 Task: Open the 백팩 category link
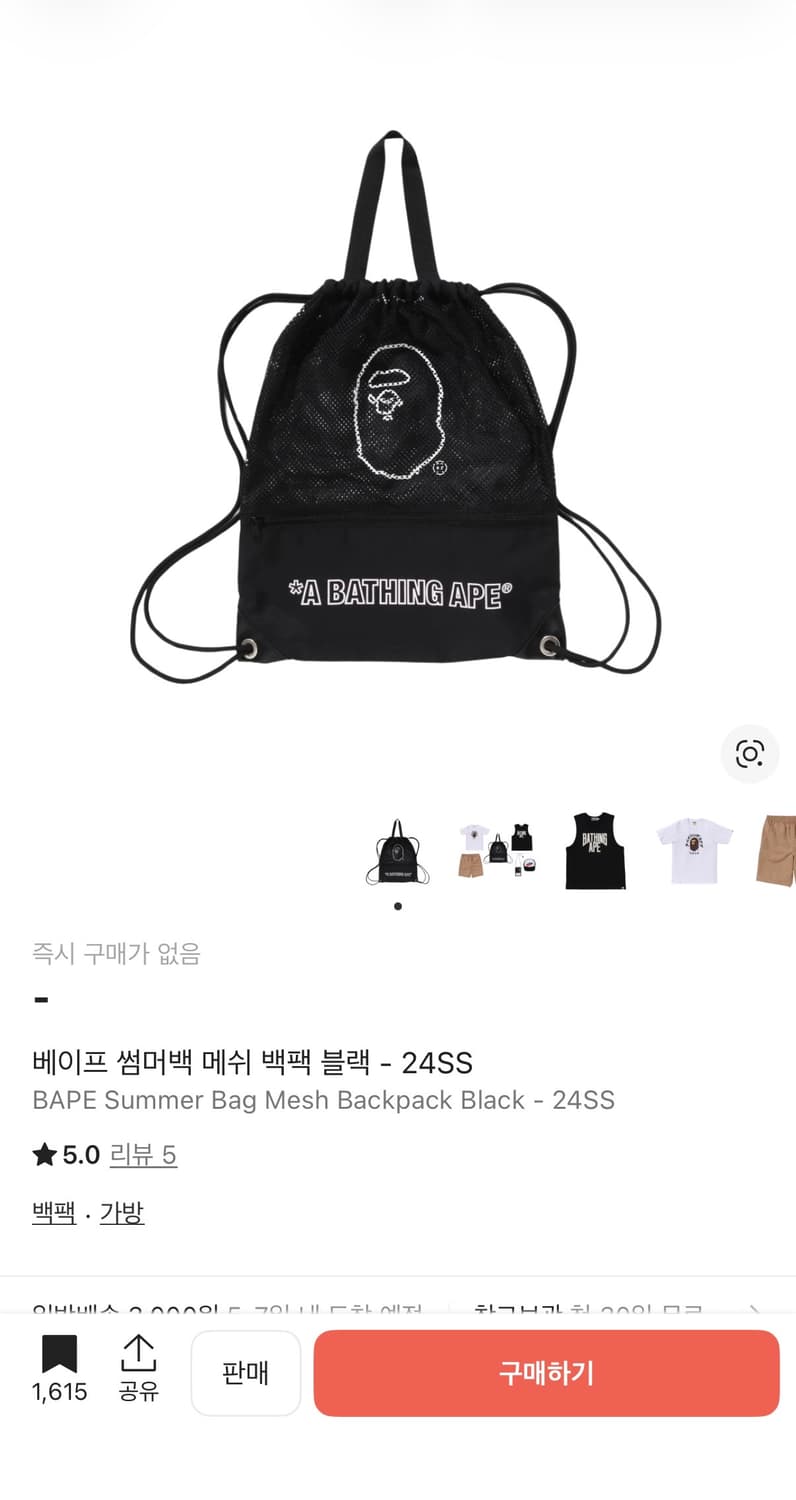point(53,1212)
